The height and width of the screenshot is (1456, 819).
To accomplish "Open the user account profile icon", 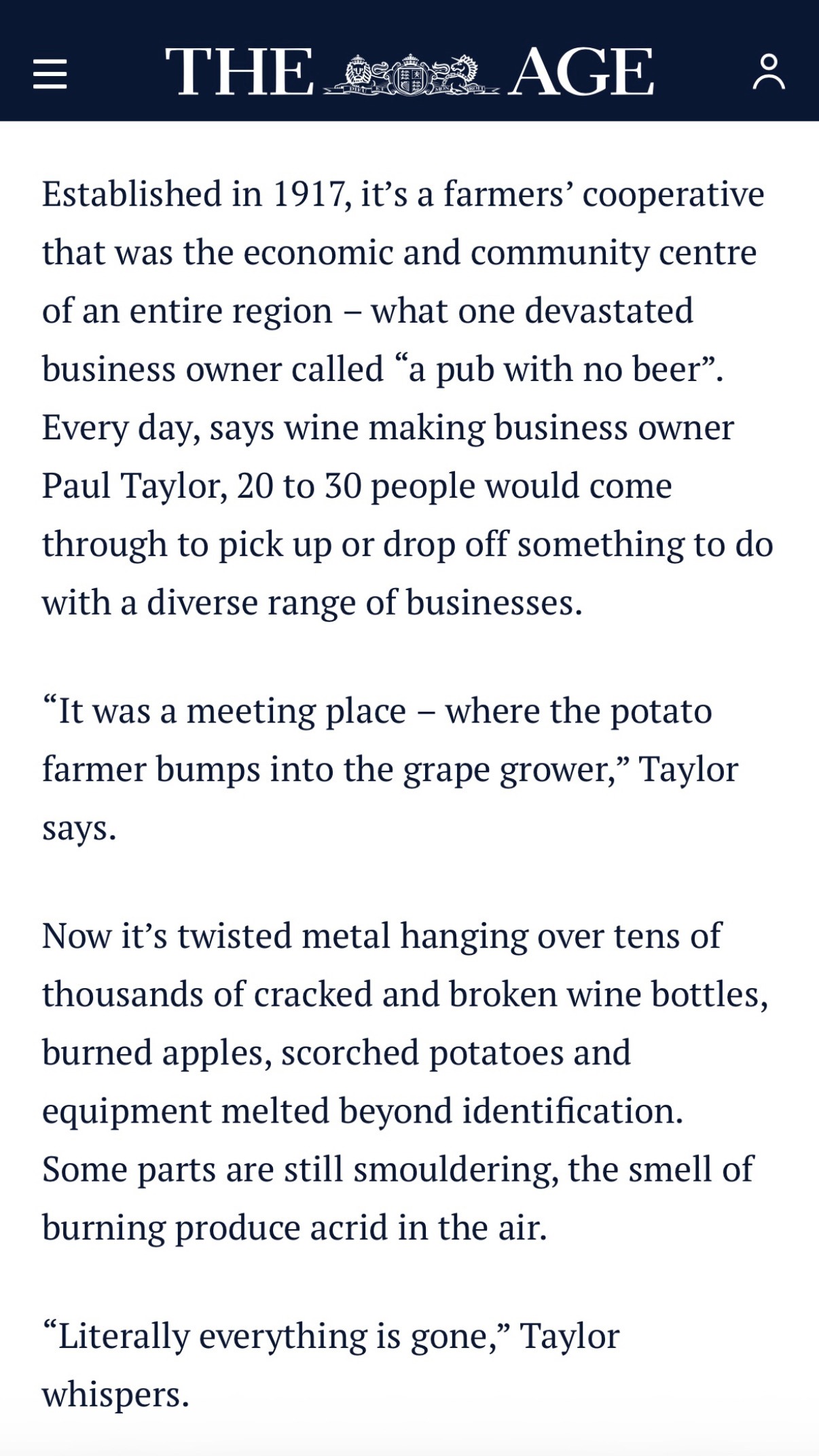I will click(x=768, y=72).
